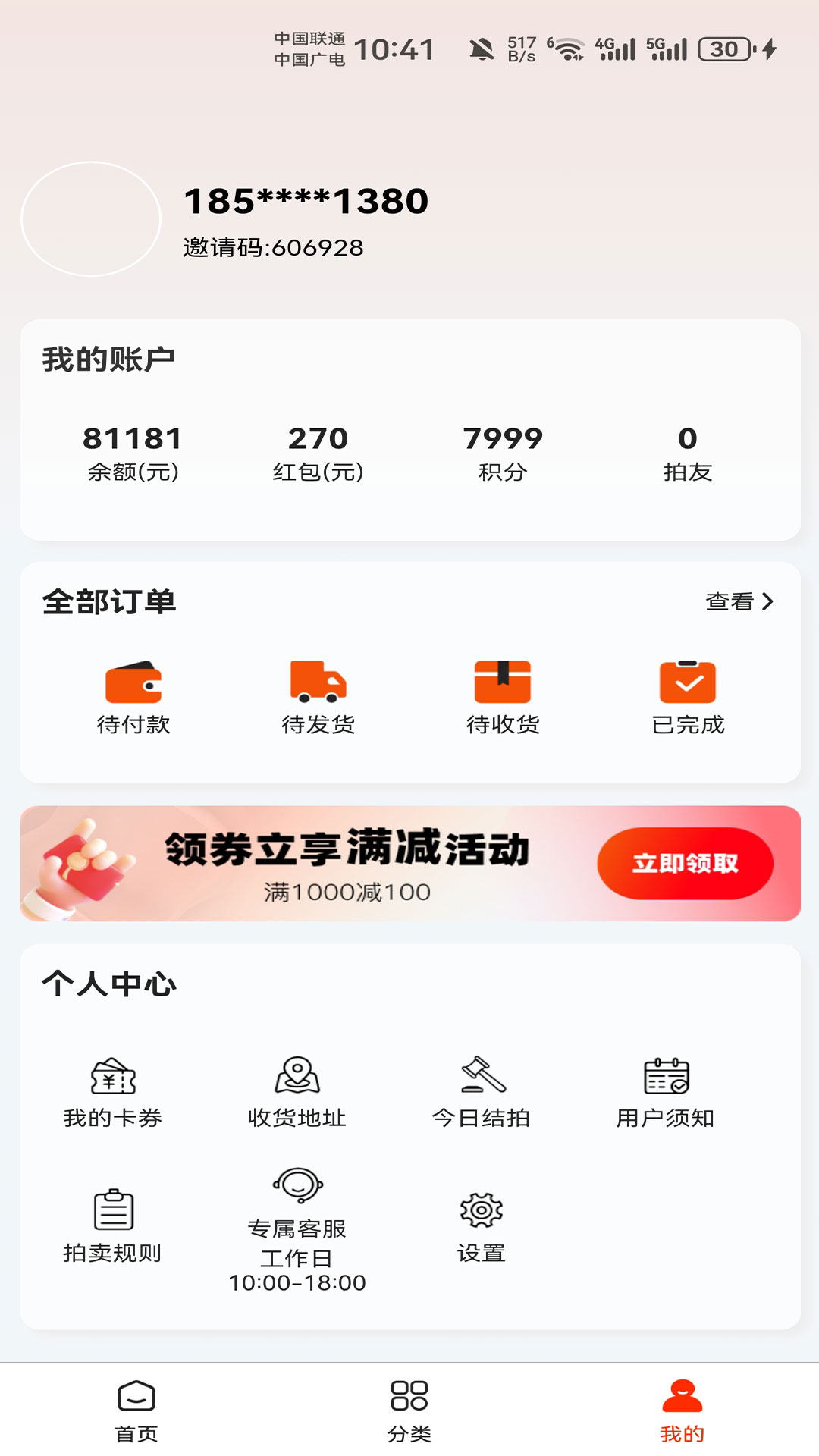Expand order list with the chevron arrow
Screen dimensions: 819x1456
click(x=770, y=602)
